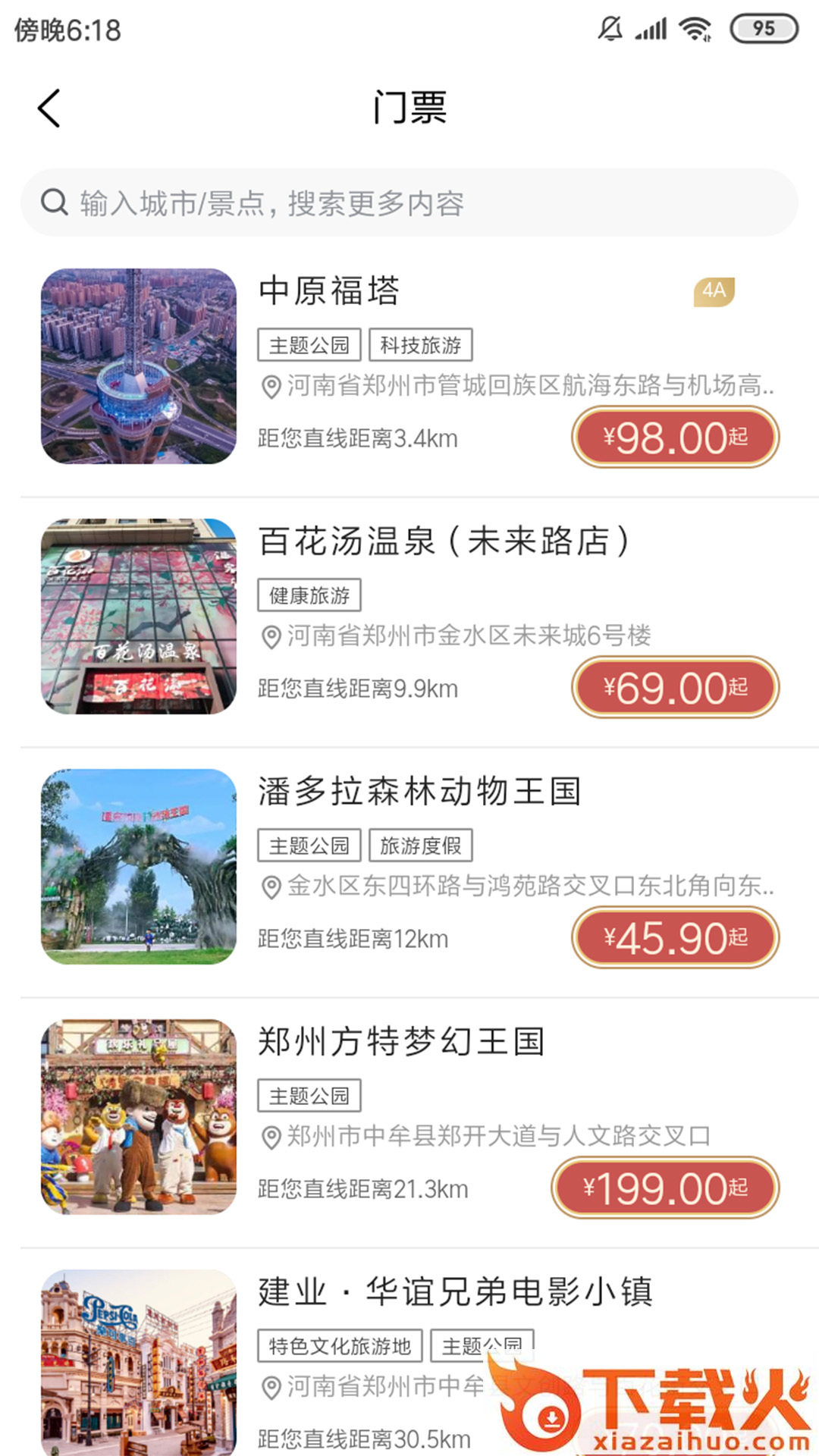Open the 中原福塔 listing

pos(329,291)
